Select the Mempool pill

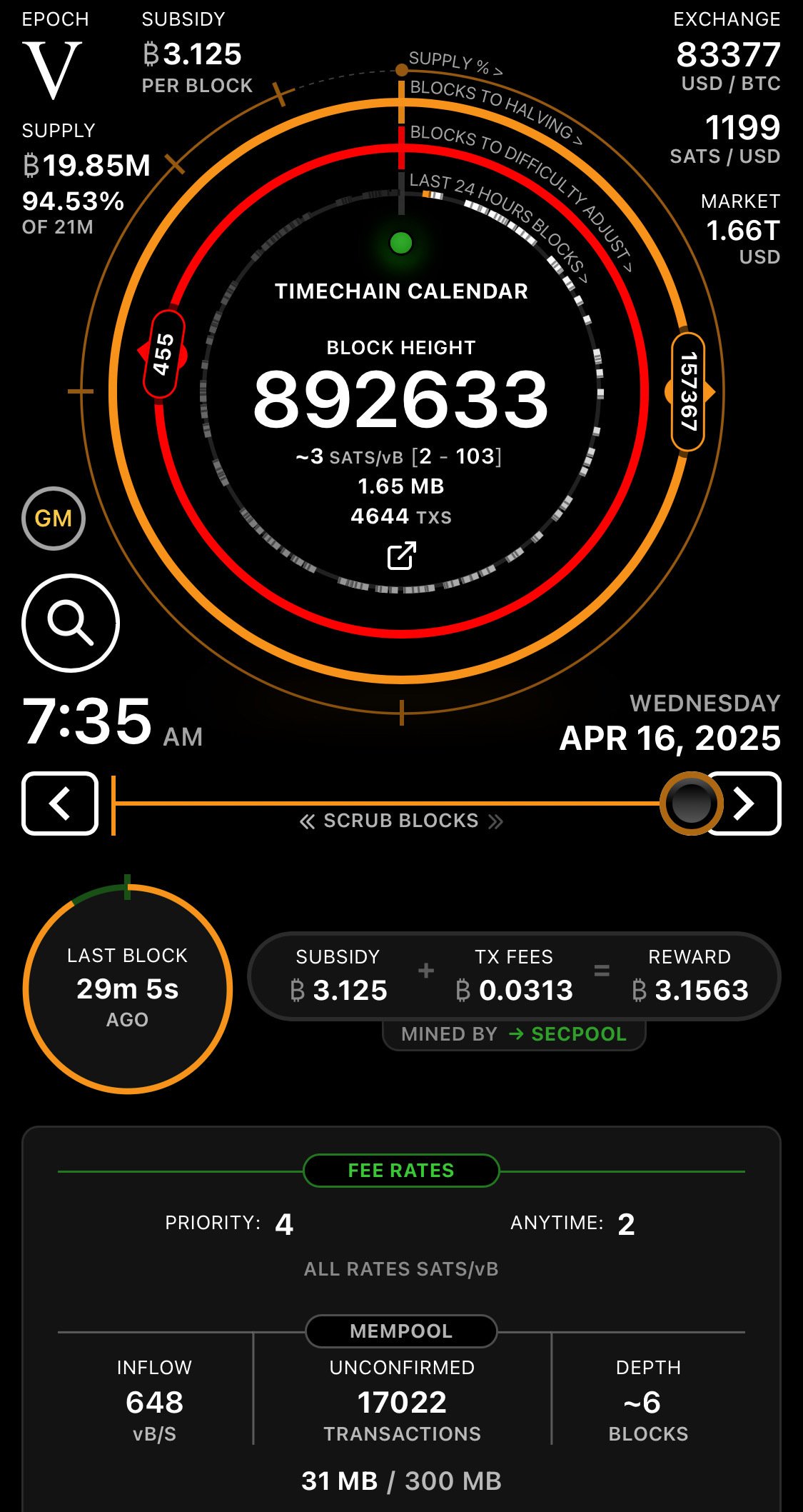401,1331
